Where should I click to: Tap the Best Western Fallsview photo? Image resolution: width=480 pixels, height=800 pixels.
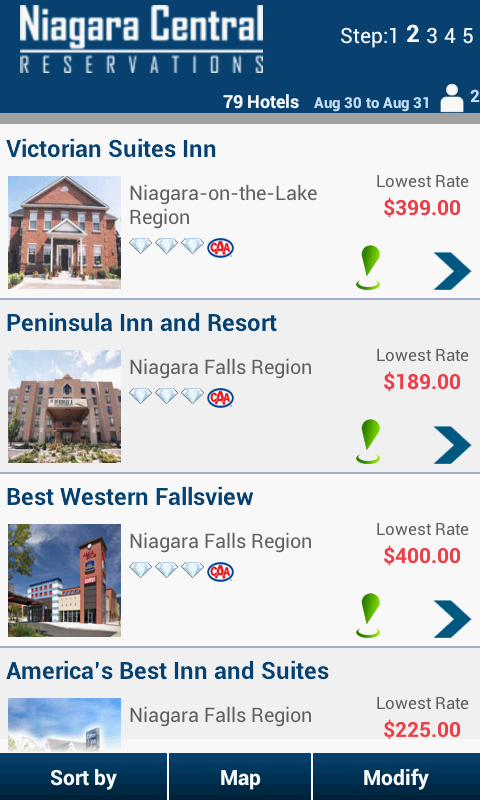point(64,581)
